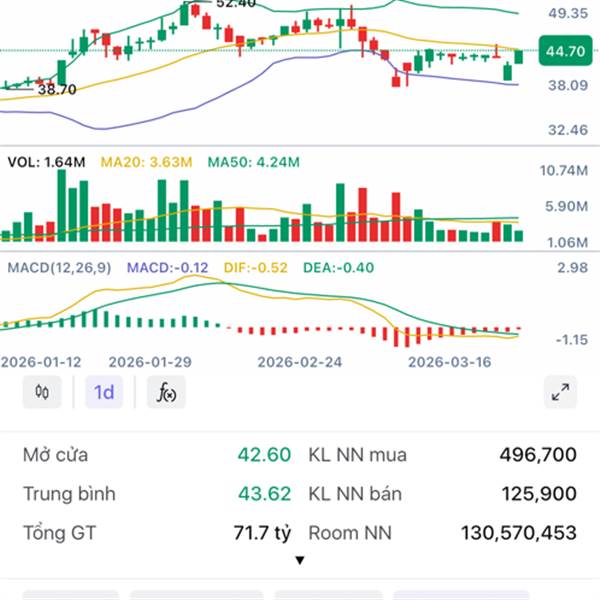Image resolution: width=600 pixels, height=600 pixels.
Task: Switch the chart type with the candlestick icon
Action: point(41,393)
